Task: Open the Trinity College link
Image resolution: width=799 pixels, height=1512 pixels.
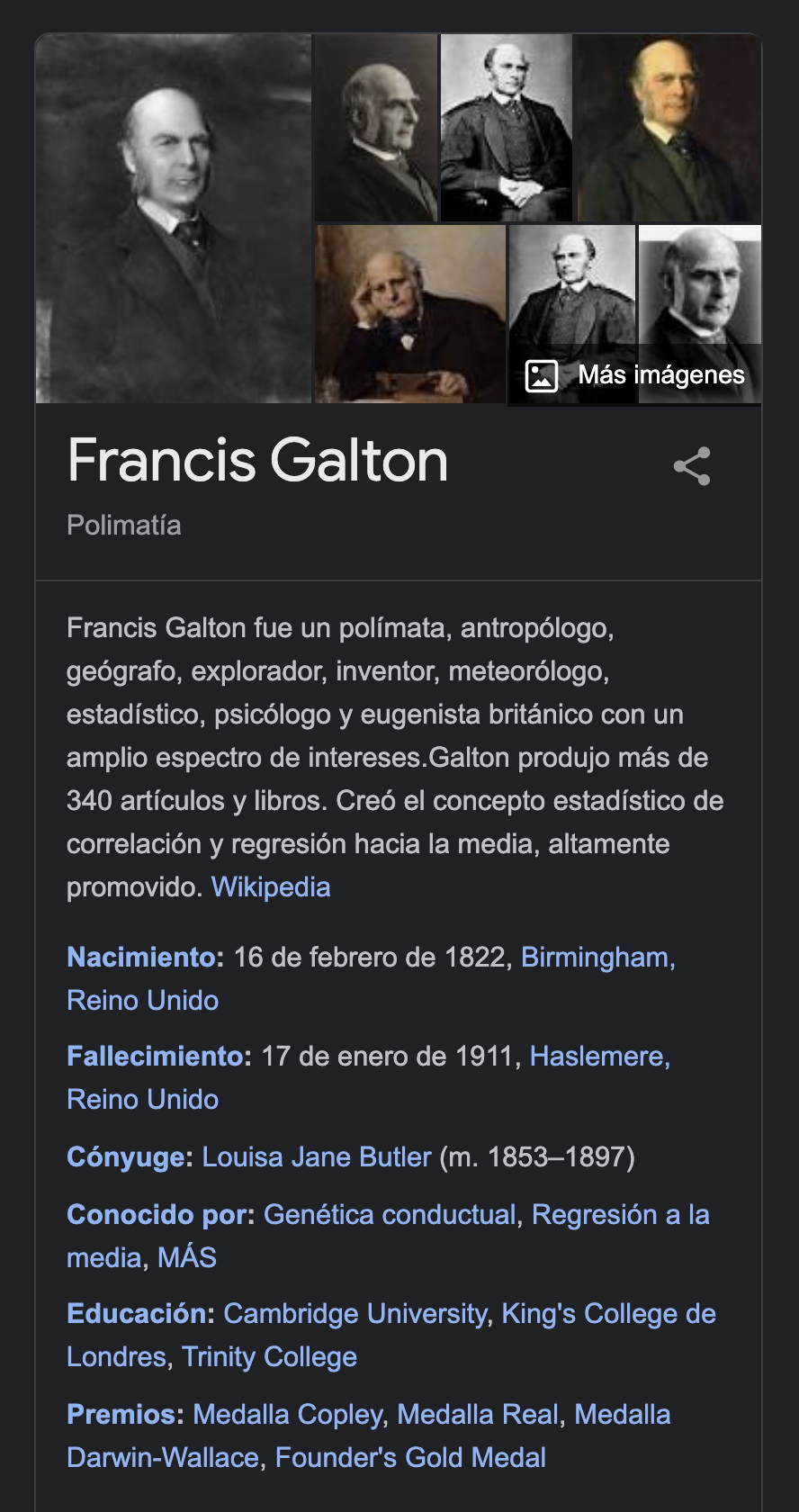Action: click(269, 1356)
